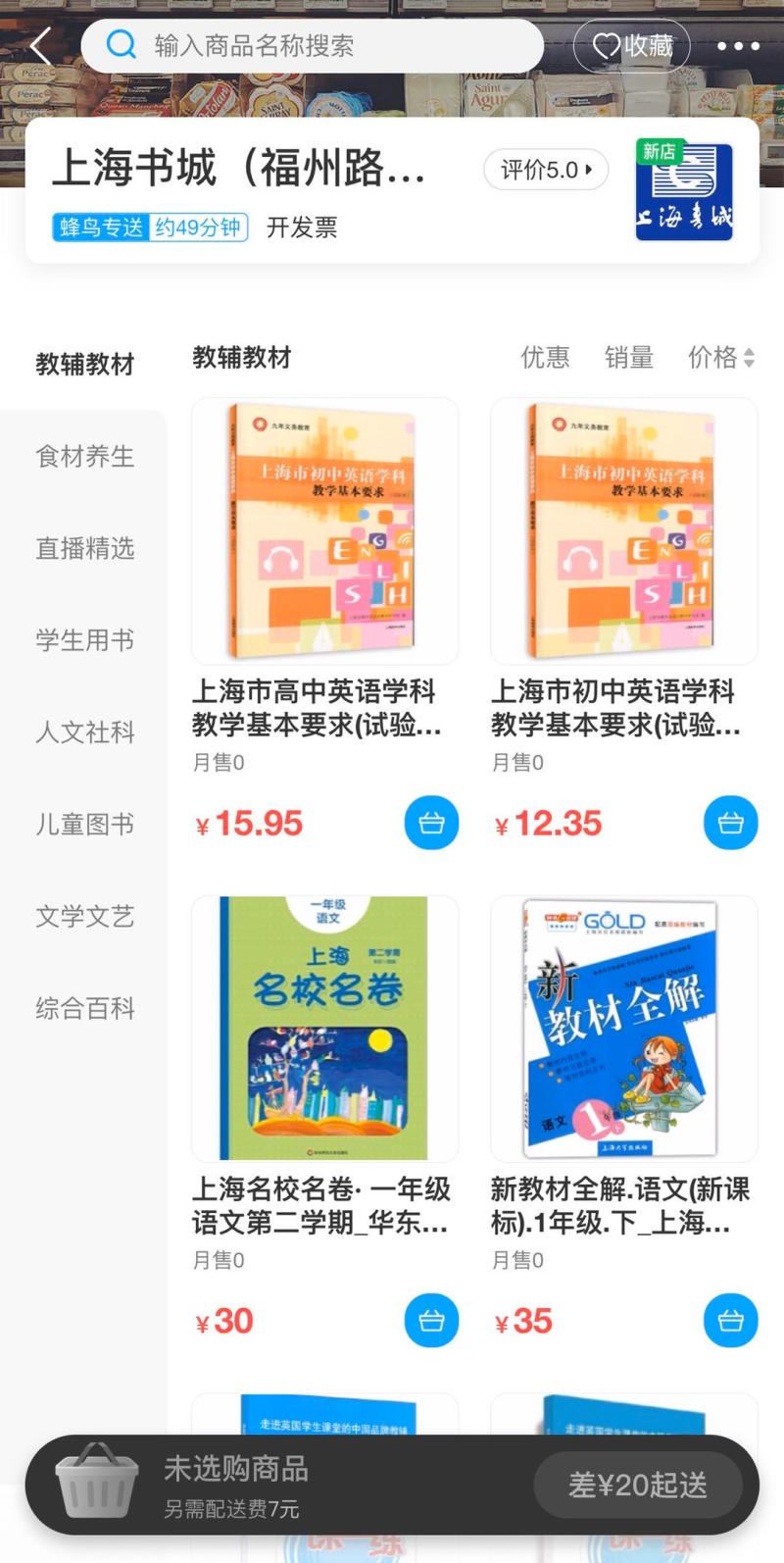Image resolution: width=784 pixels, height=1563 pixels.
Task: Switch to 儿童图书 category
Action: pyautogui.click(x=84, y=825)
